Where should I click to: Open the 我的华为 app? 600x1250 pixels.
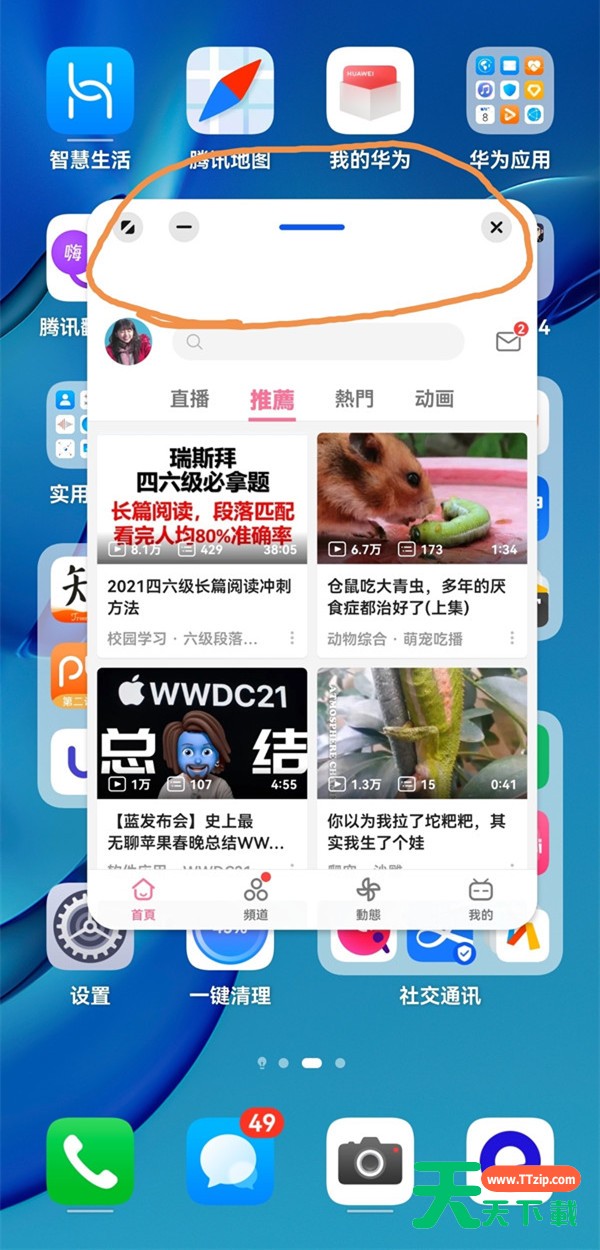pyautogui.click(x=370, y=91)
